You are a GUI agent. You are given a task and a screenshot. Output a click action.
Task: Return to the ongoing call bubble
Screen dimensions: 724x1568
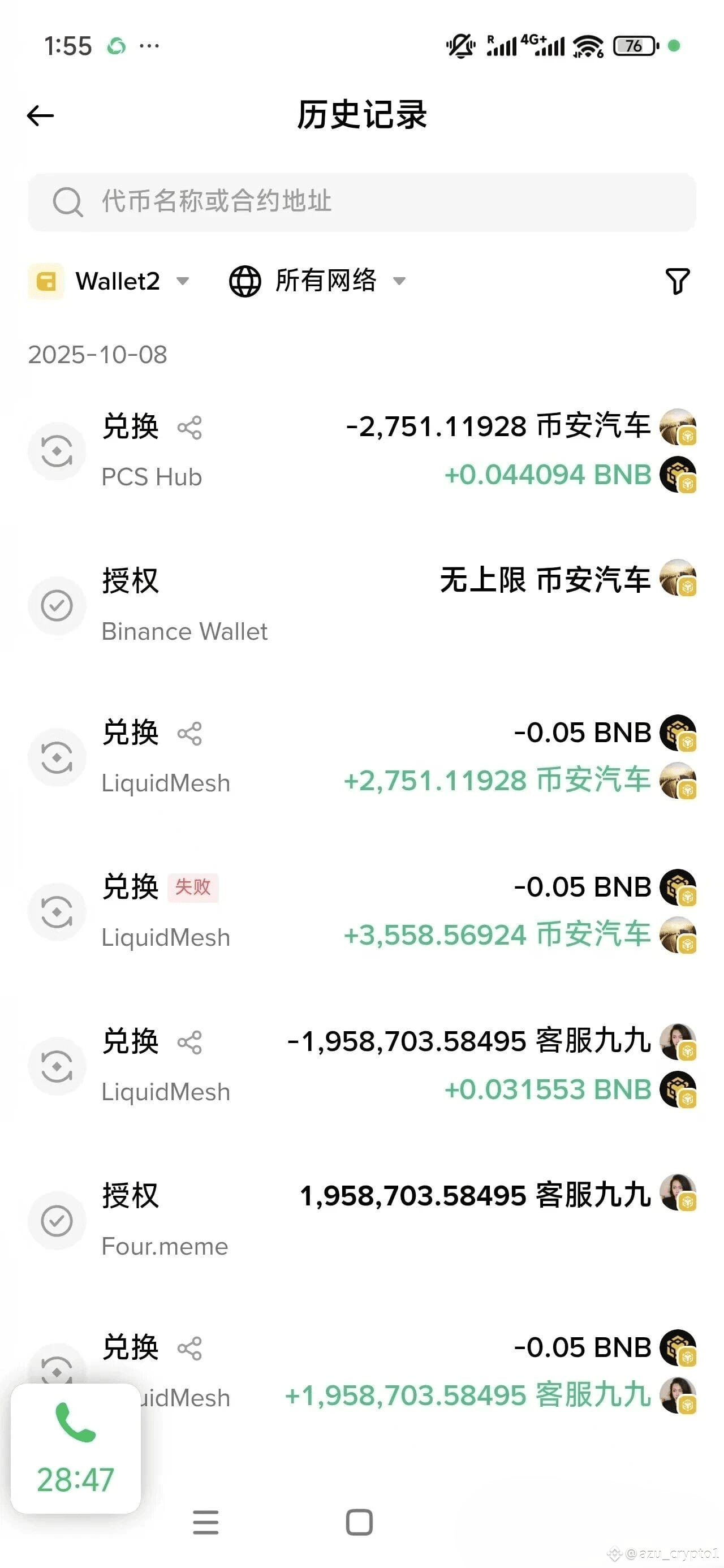[x=75, y=1448]
